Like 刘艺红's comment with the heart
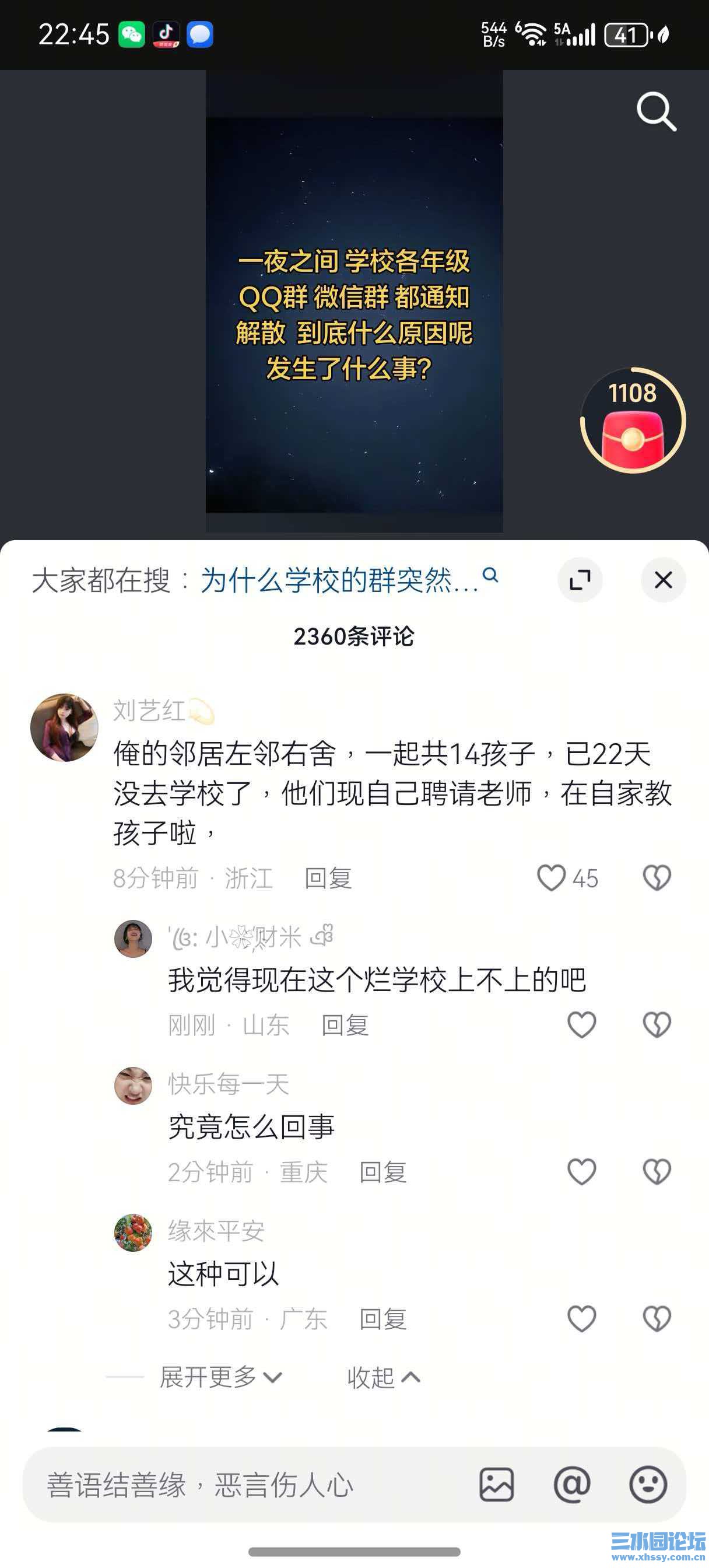Viewport: 709px width, 1568px height. [x=553, y=878]
